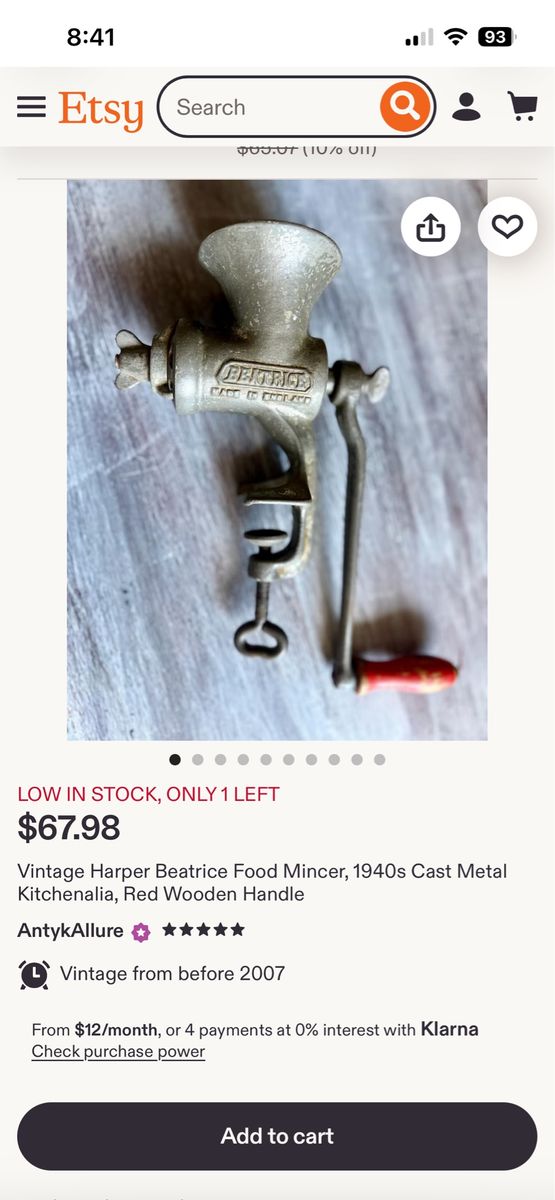Open the hamburger menu

click(31, 107)
